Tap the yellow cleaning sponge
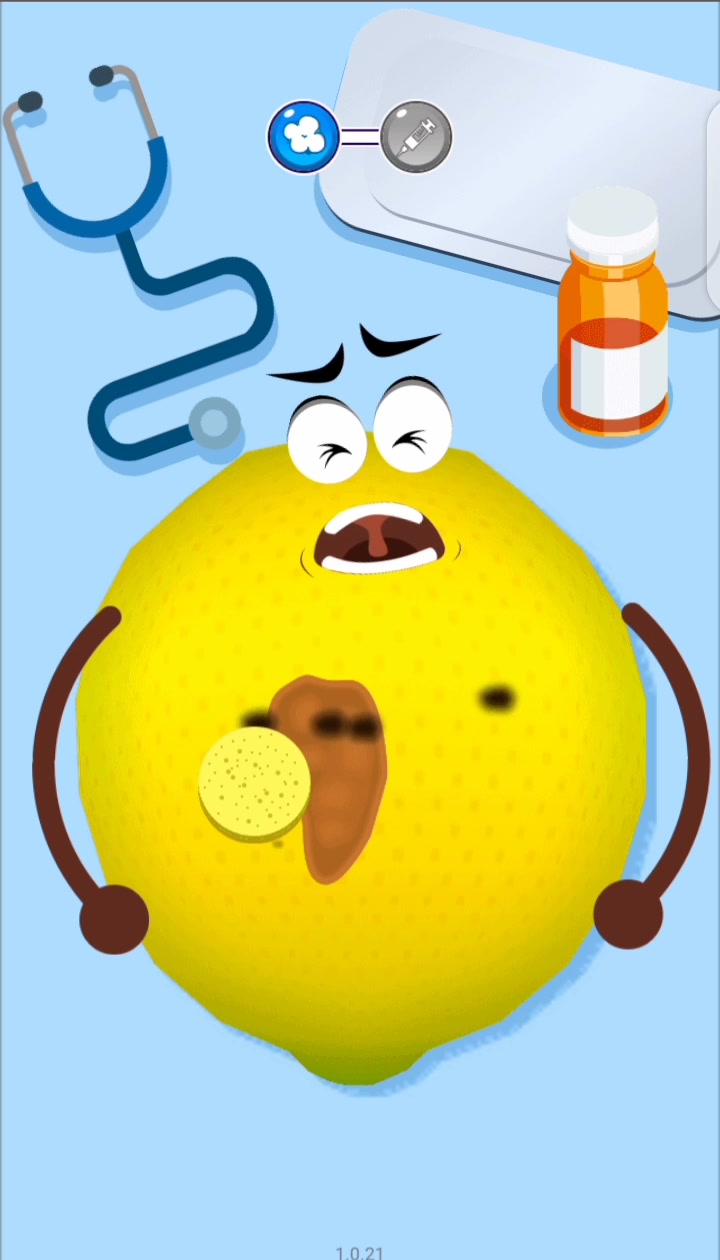 coord(255,782)
